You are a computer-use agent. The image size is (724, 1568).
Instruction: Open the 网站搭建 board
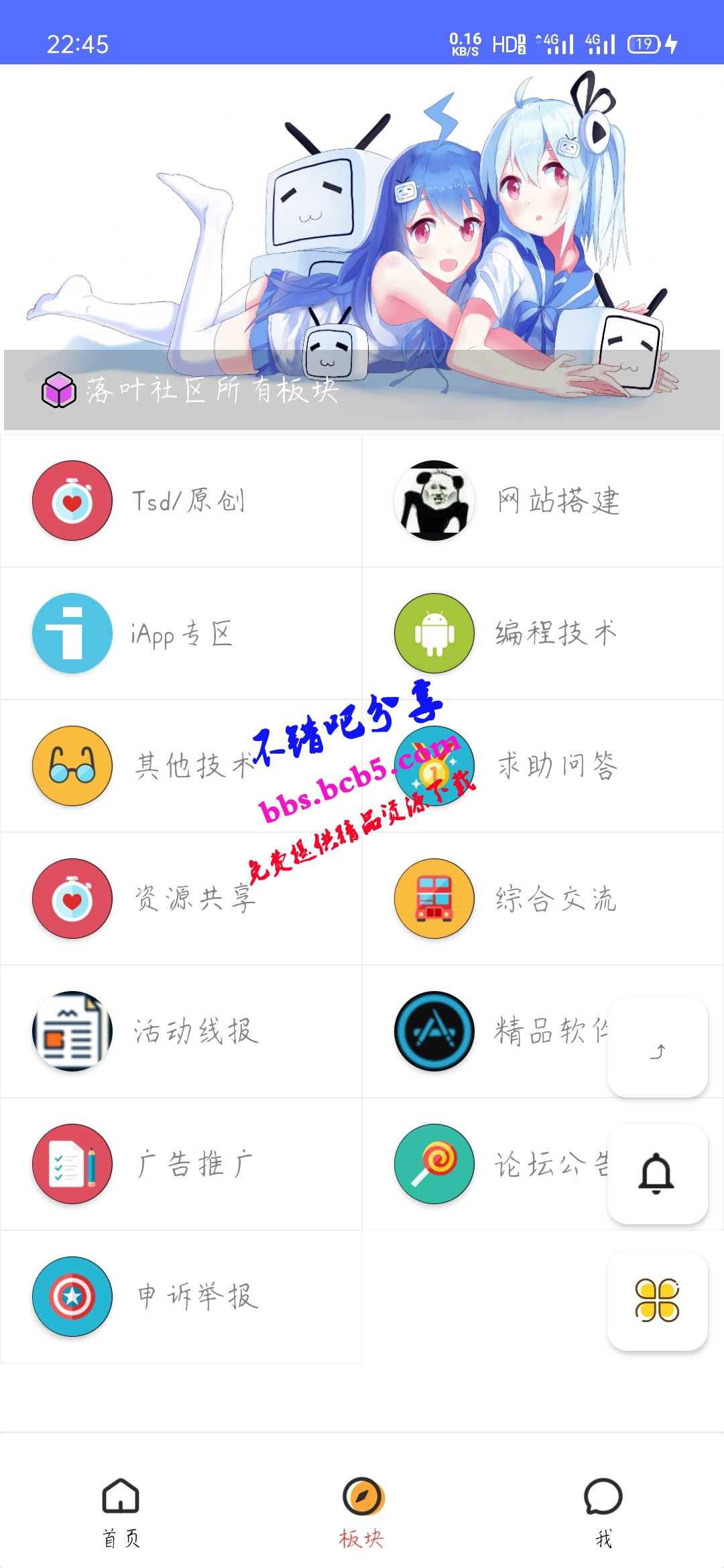[543, 501]
